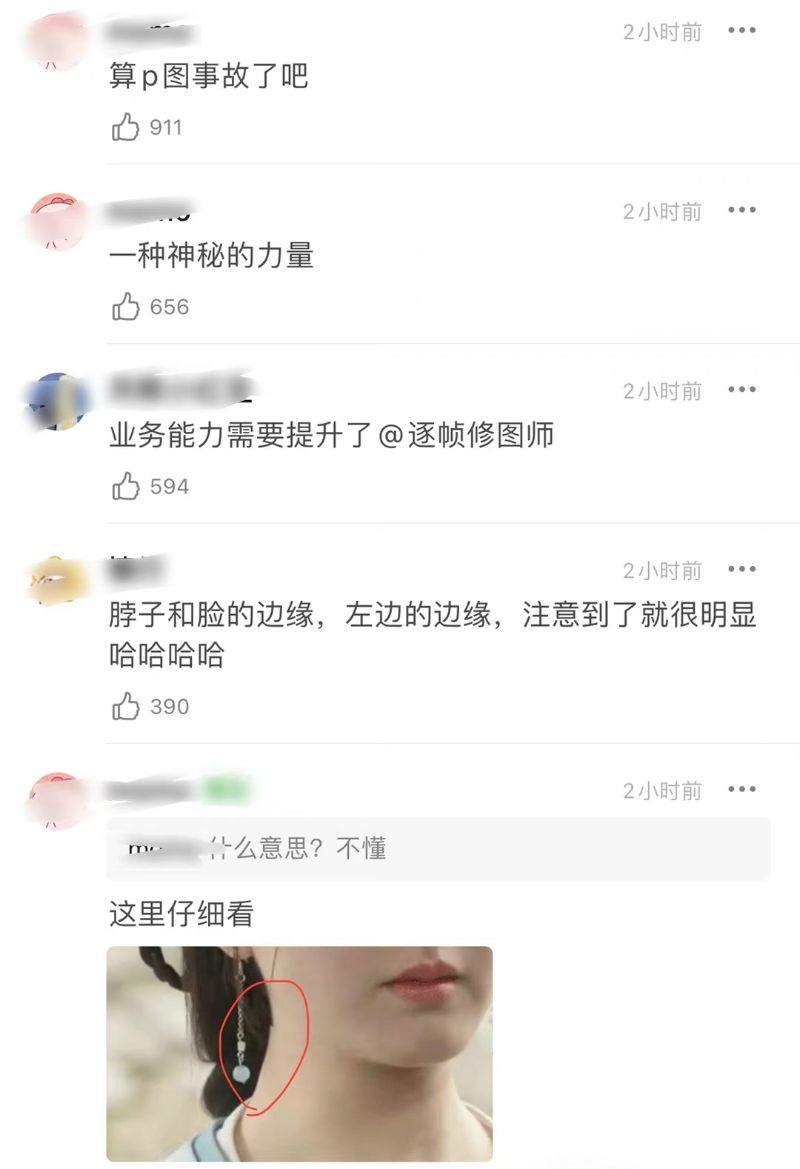Open the profile picture beside "一种神秘的力量"
Viewport: 800px width, 1169px height.
click(x=57, y=222)
